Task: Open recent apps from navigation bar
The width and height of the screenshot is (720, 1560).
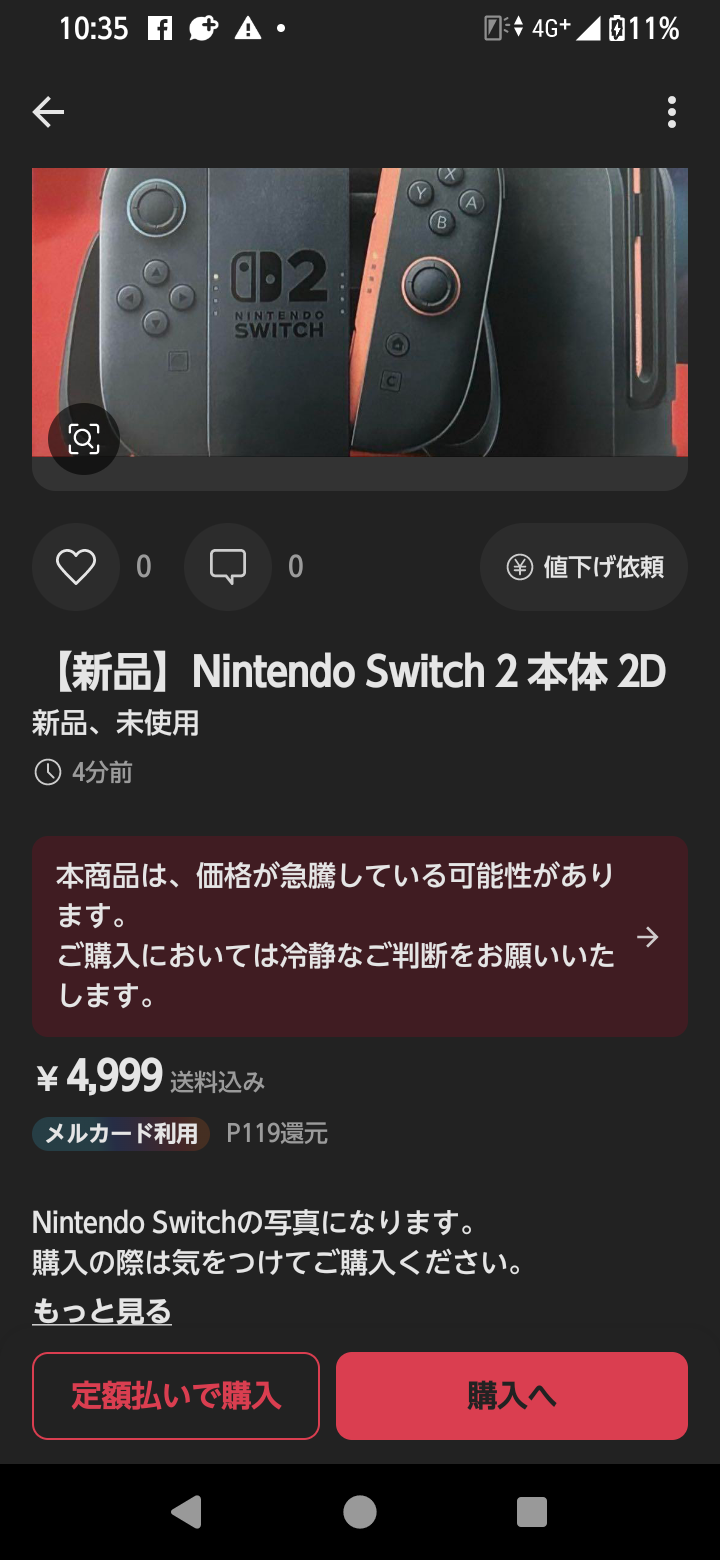Action: tap(532, 1512)
